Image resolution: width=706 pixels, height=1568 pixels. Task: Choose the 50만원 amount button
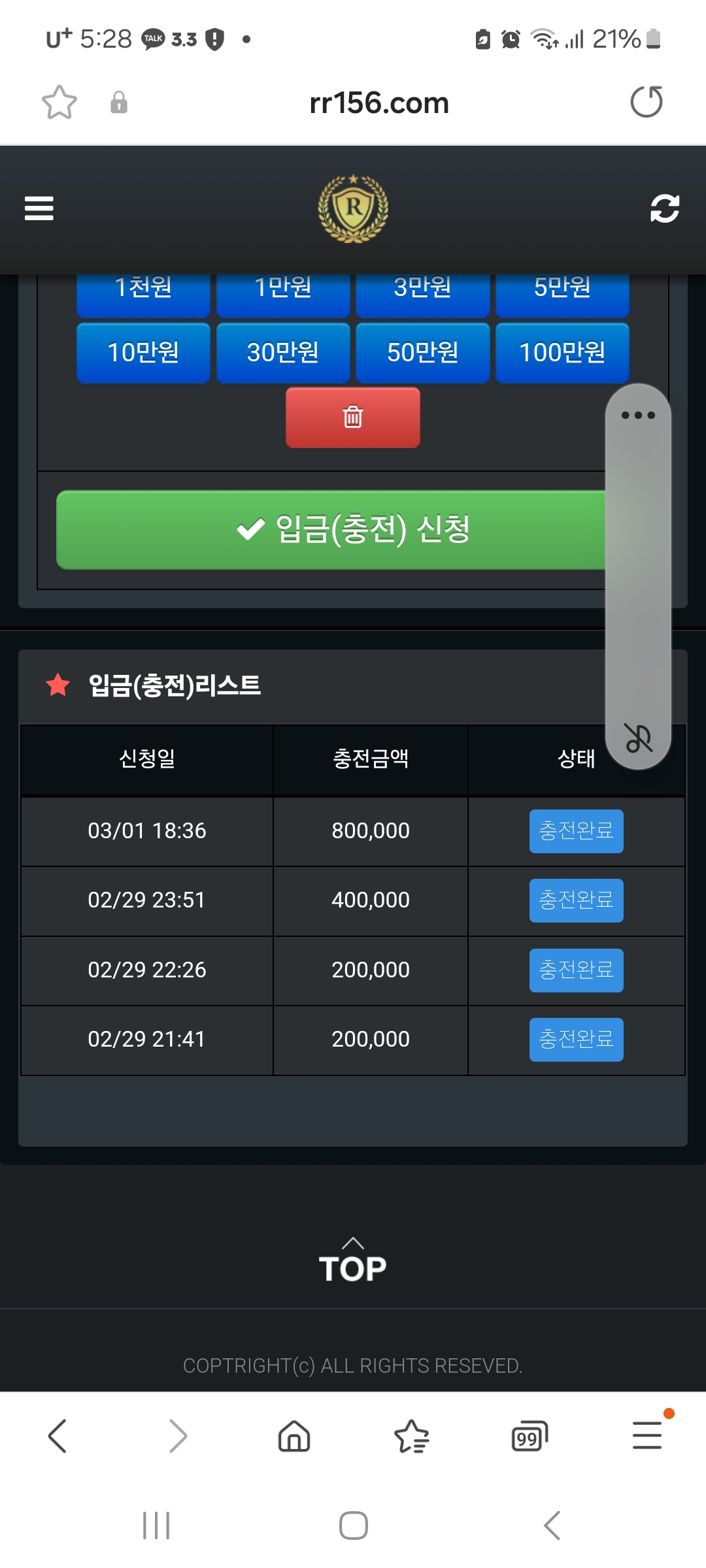pyautogui.click(x=422, y=353)
